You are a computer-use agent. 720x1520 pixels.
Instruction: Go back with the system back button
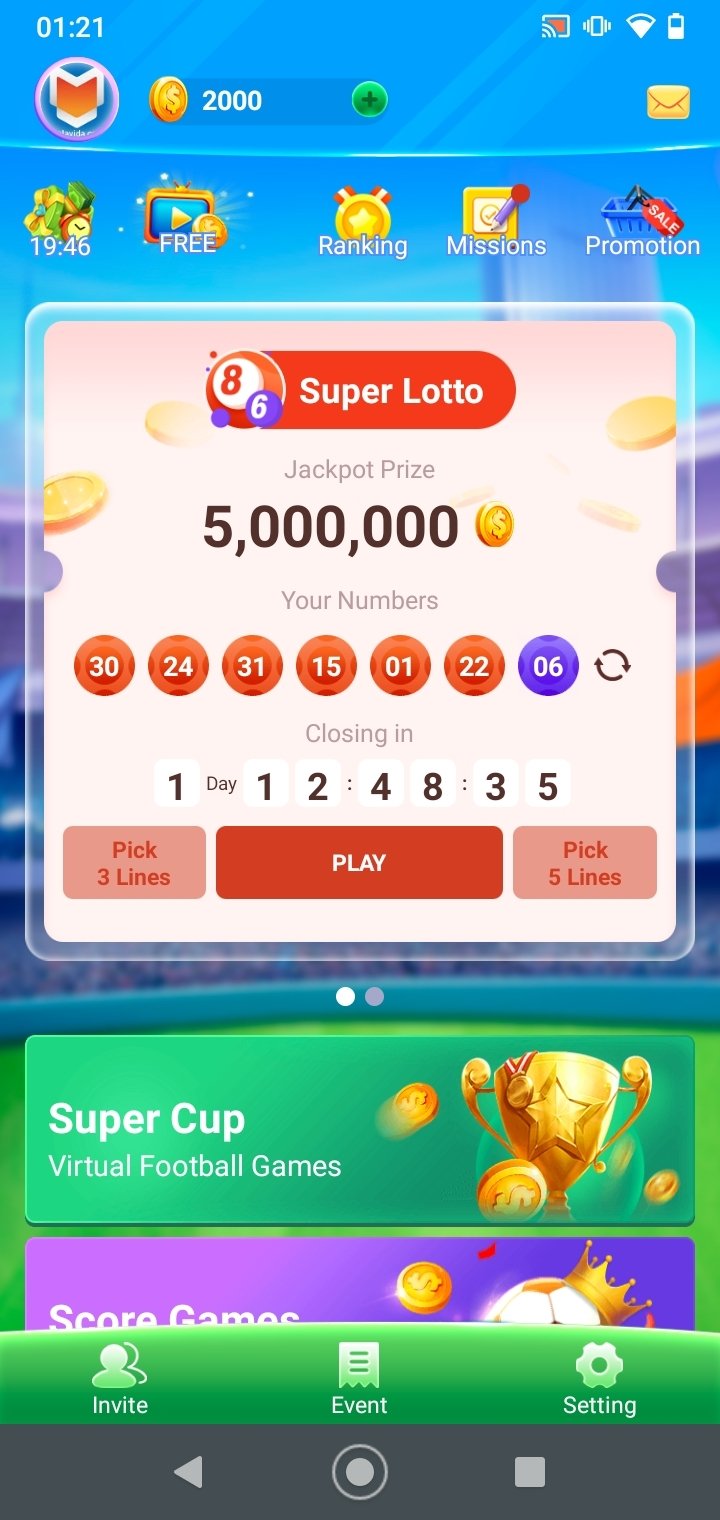[188, 1472]
